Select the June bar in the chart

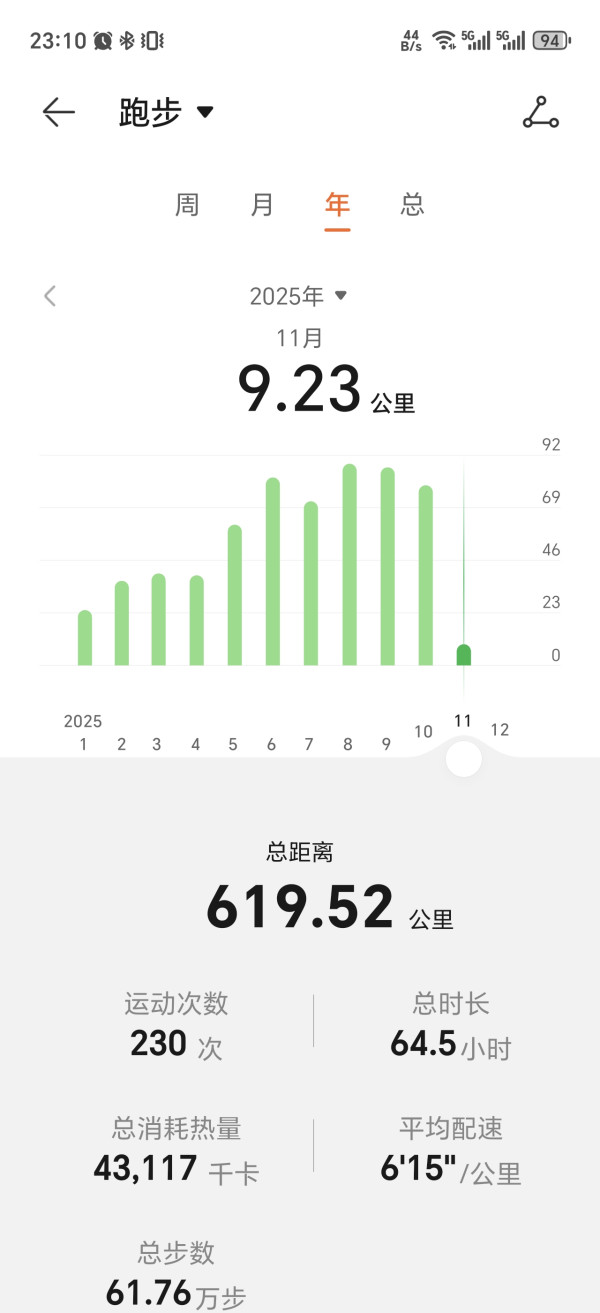(273, 572)
